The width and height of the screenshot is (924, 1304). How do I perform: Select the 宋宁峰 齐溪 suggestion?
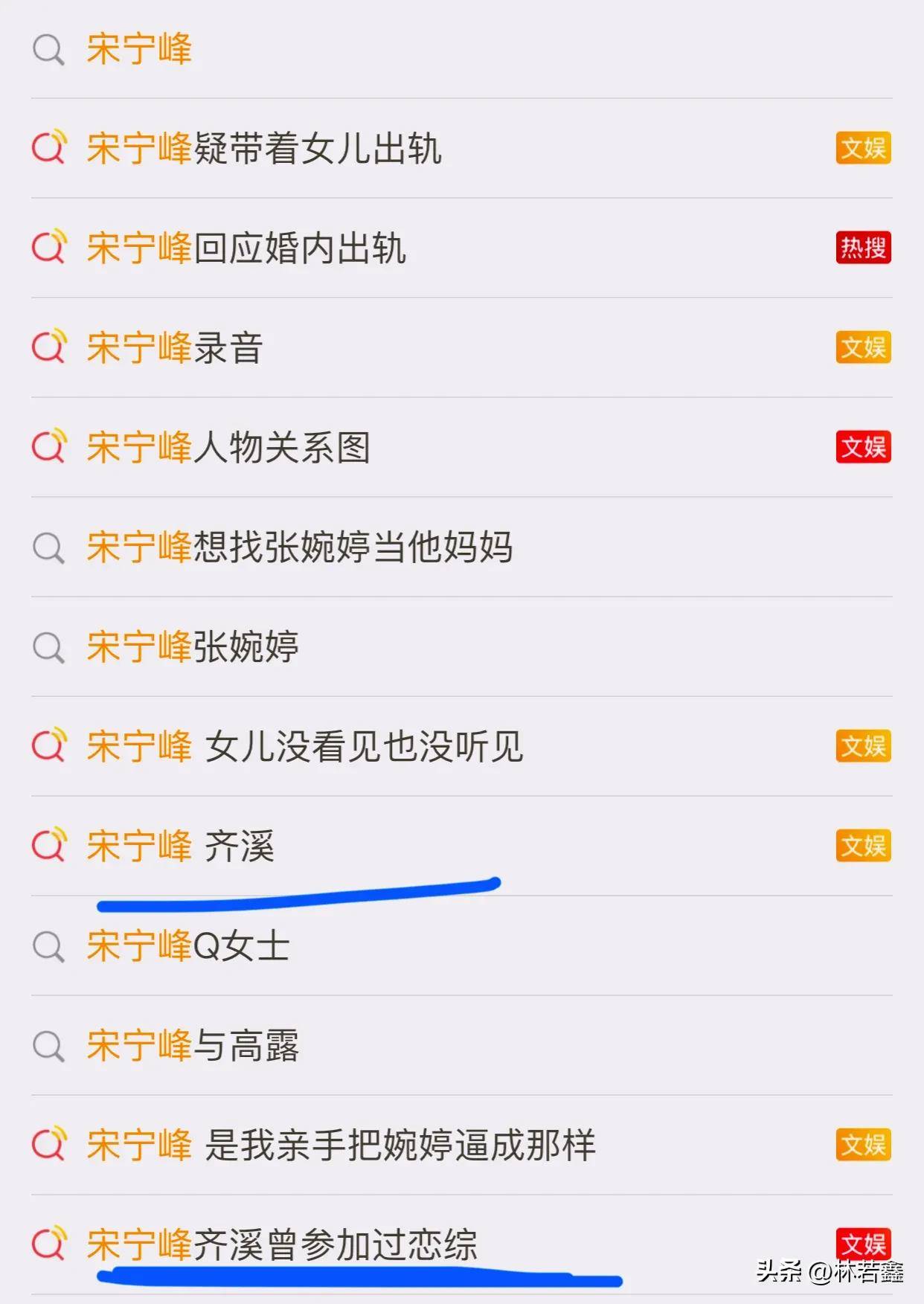[181, 846]
